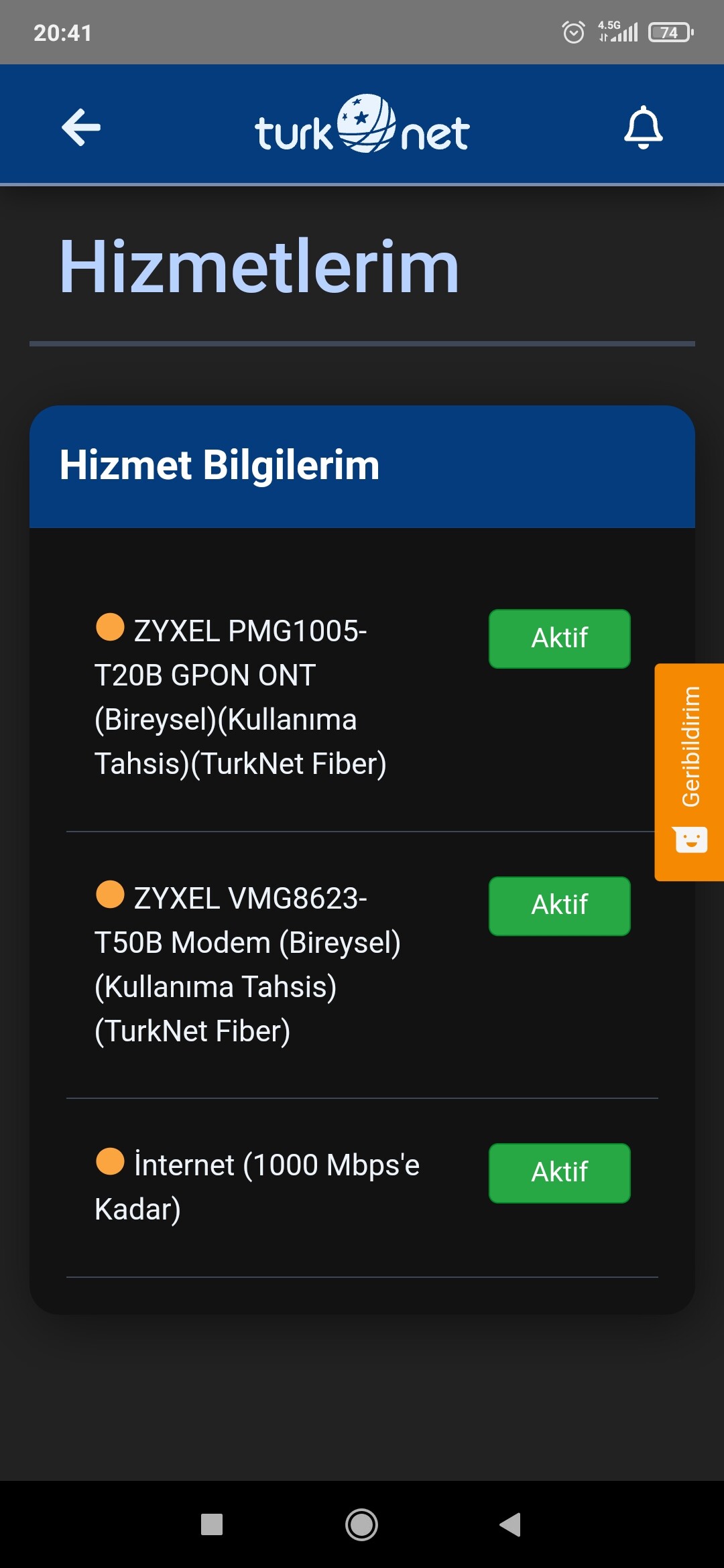Open the Geribildirim feedback tab
This screenshot has height=1568, width=724.
click(x=689, y=772)
